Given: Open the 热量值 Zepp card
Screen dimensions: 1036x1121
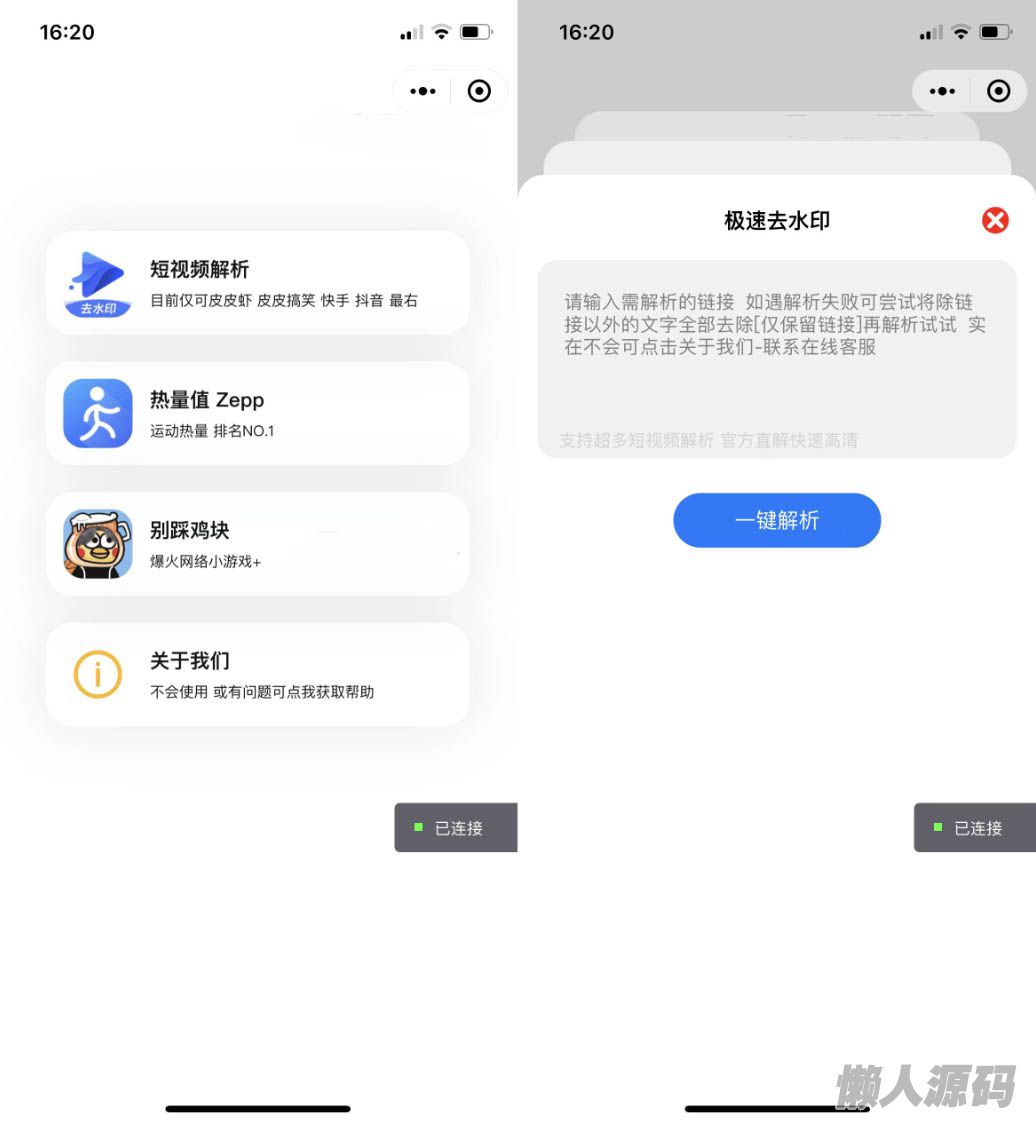Looking at the screenshot, I should [257, 413].
